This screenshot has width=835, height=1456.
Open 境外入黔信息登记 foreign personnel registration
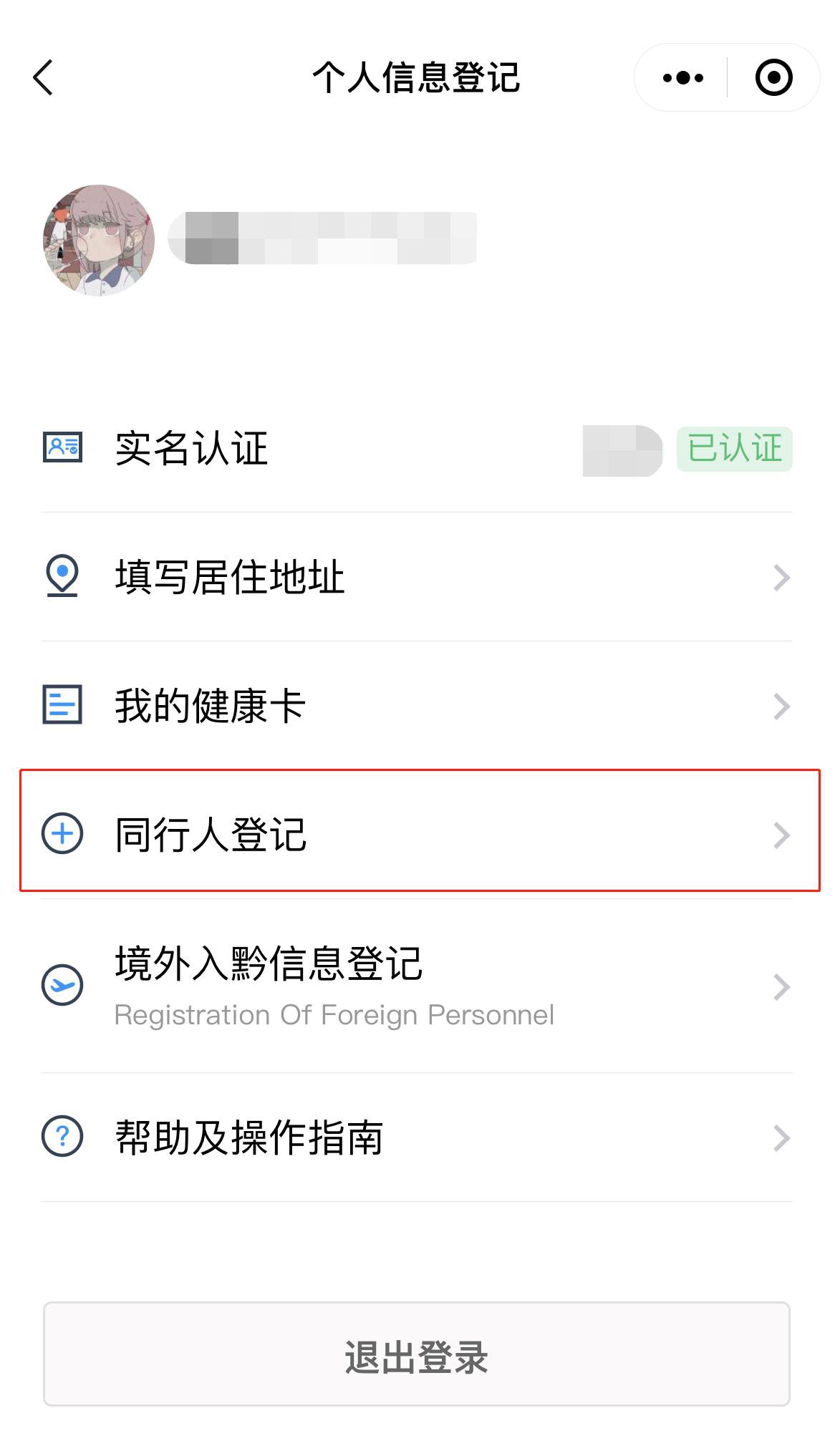(x=415, y=986)
